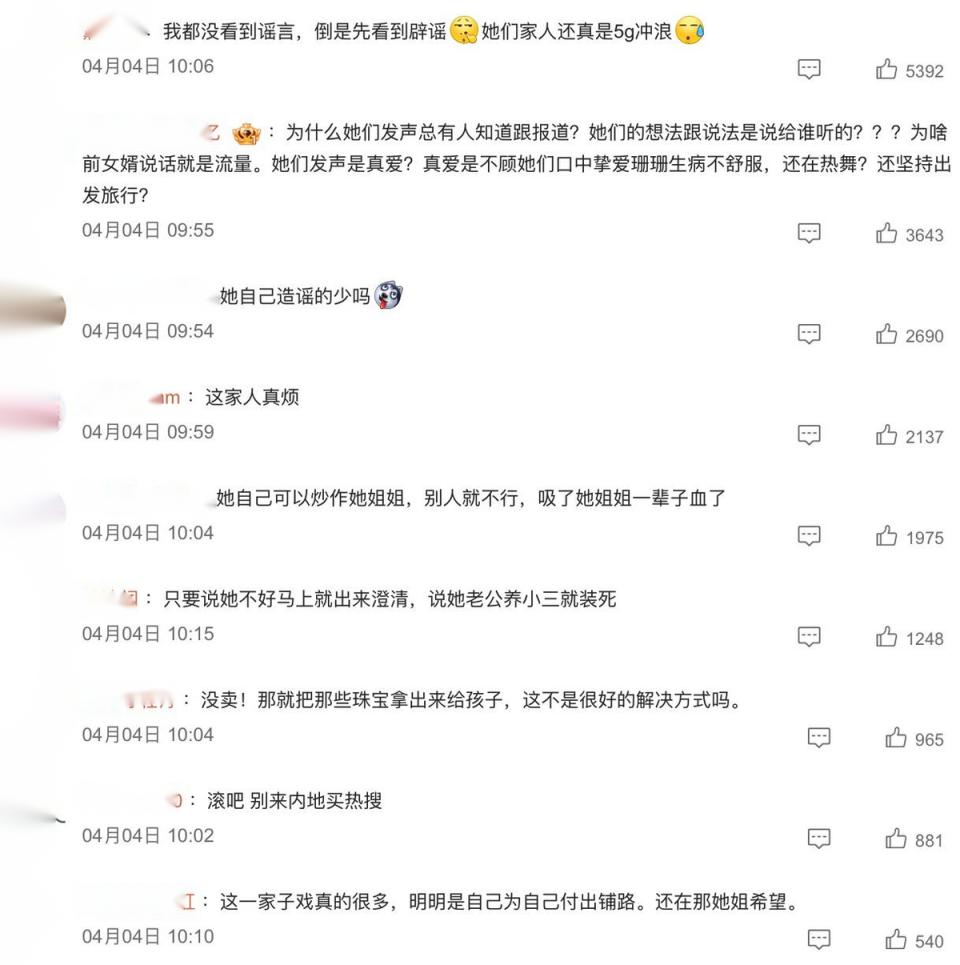
Task: Like the comment with 540 likes
Action: 895,940
